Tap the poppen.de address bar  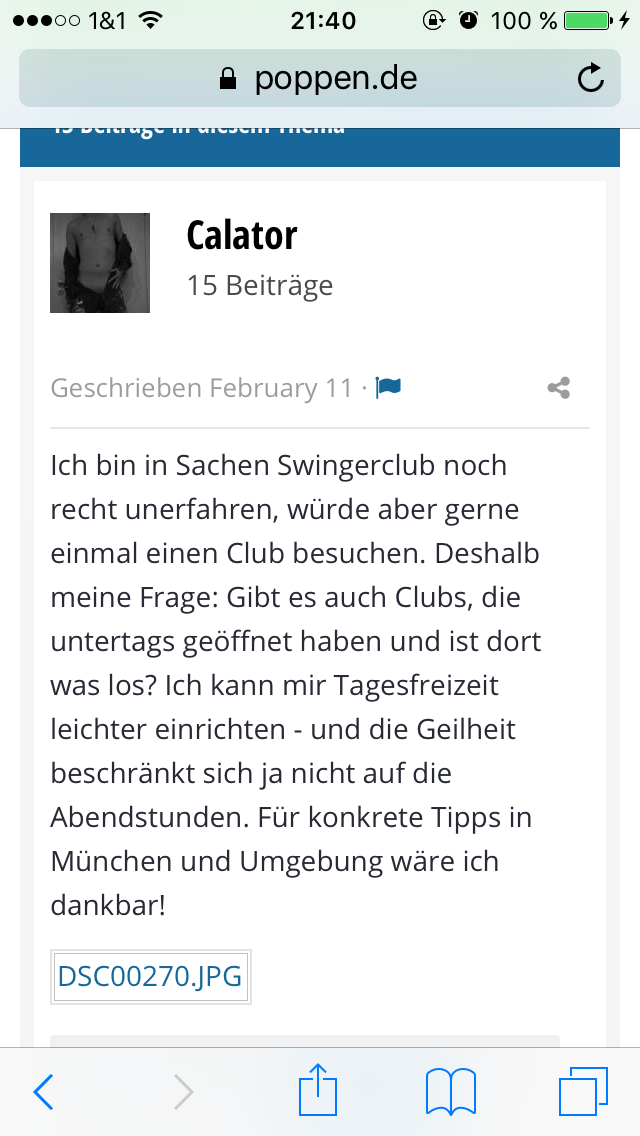tap(318, 78)
